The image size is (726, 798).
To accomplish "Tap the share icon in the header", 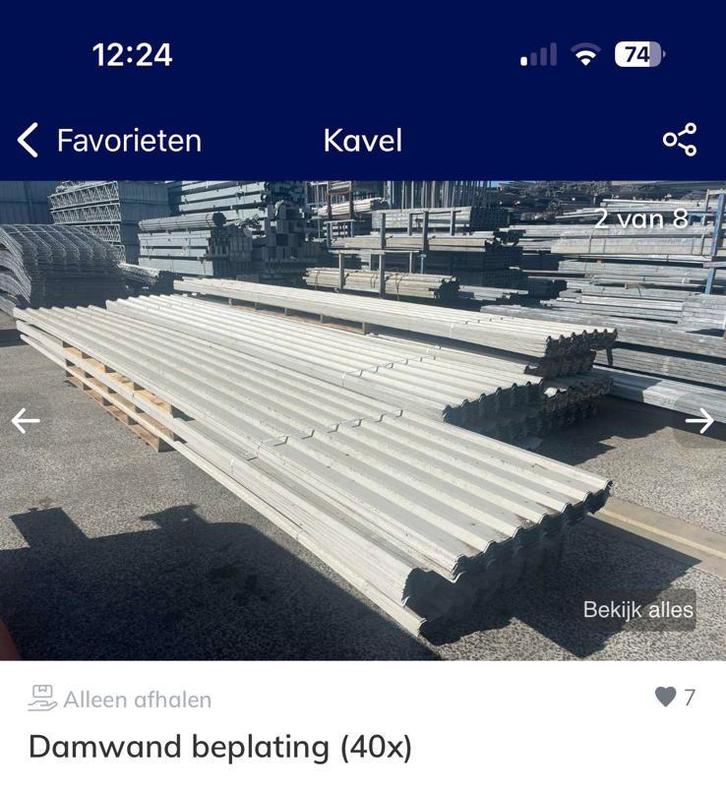I will click(679, 141).
